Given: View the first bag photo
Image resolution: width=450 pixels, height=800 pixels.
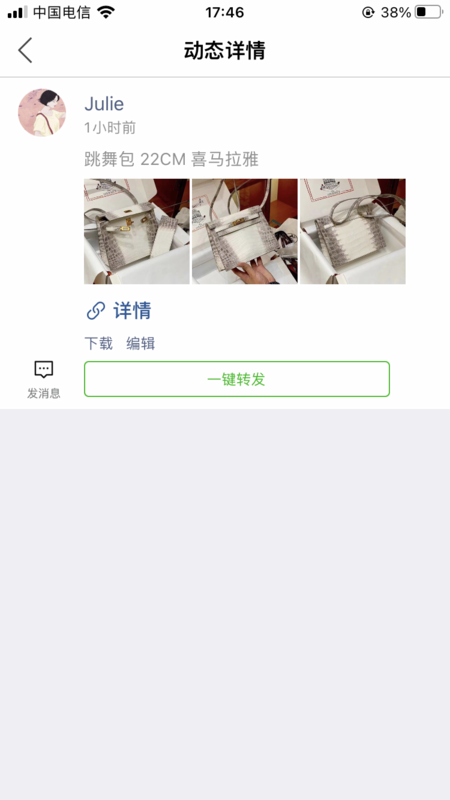Looking at the screenshot, I should tap(137, 231).
